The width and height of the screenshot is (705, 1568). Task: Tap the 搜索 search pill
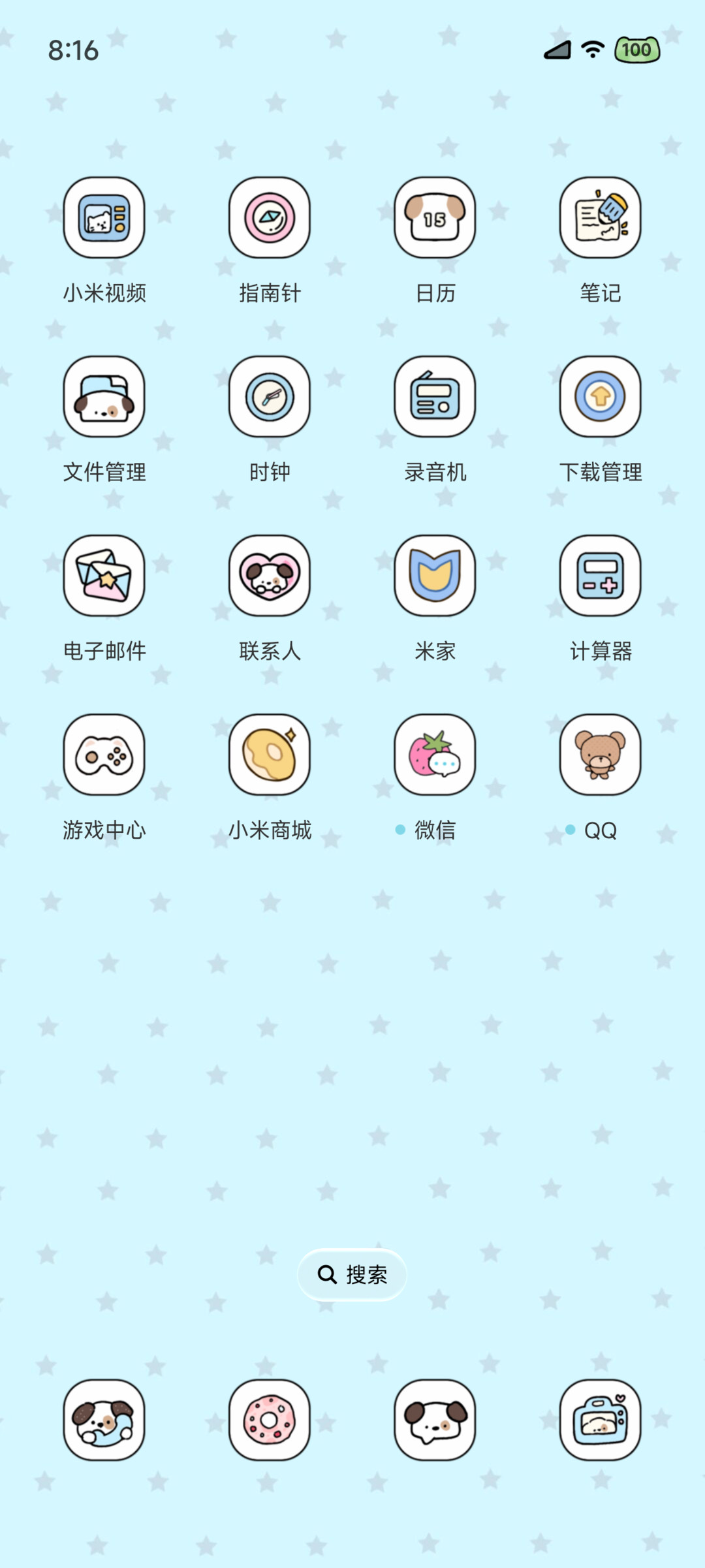tap(352, 1274)
